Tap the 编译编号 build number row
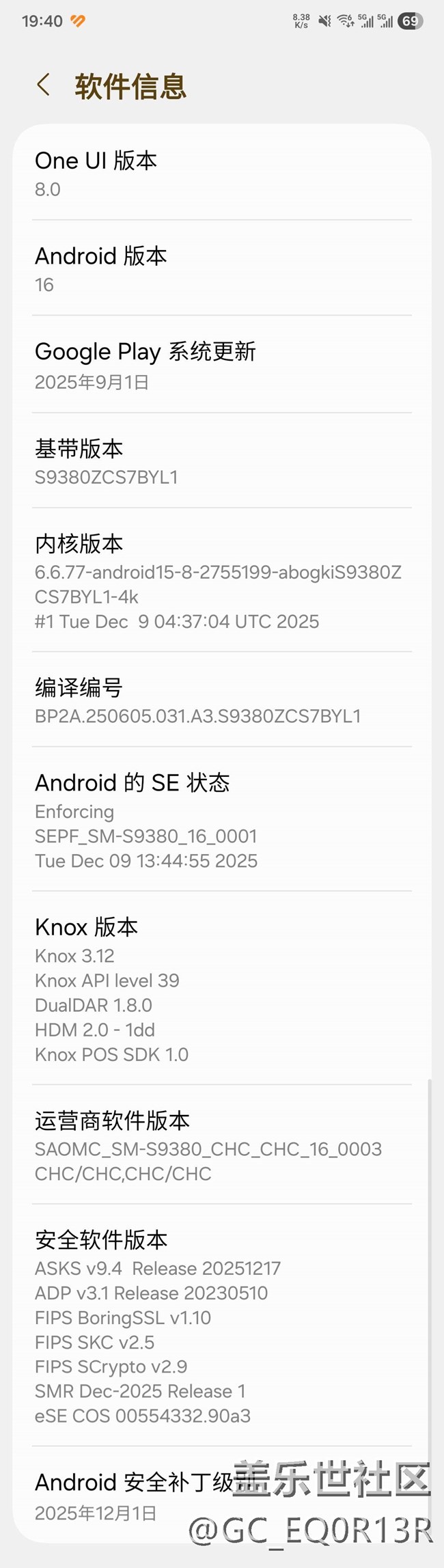 (x=221, y=701)
